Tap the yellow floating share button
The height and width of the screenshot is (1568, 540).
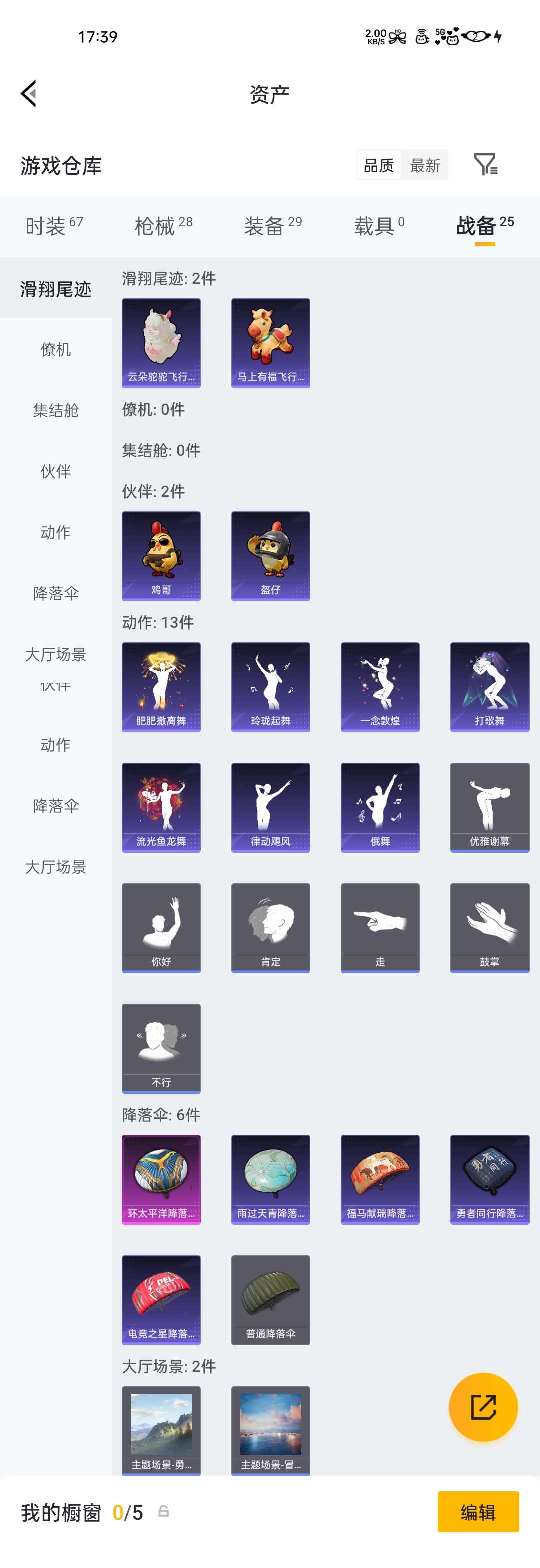pyautogui.click(x=484, y=1408)
